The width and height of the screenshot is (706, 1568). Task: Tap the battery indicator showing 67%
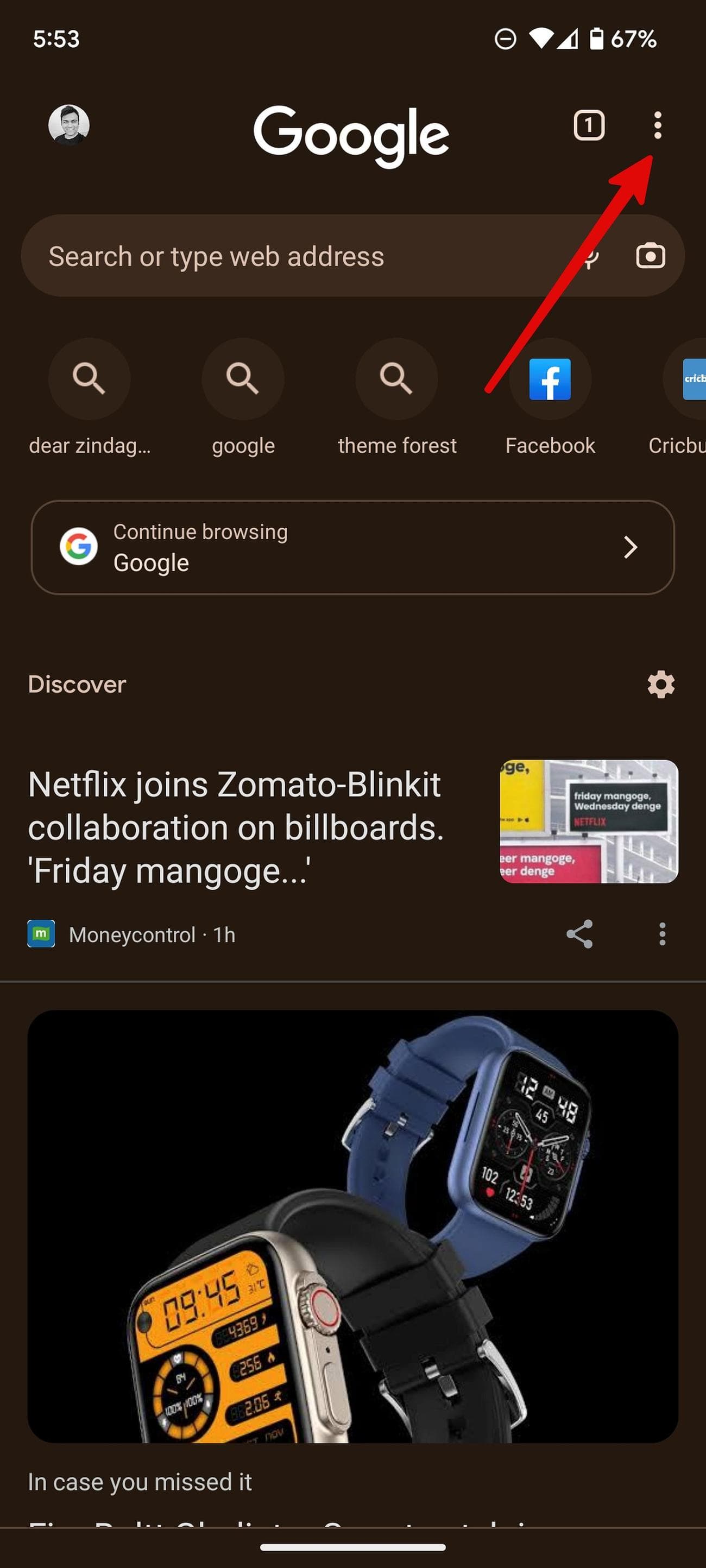click(598, 39)
